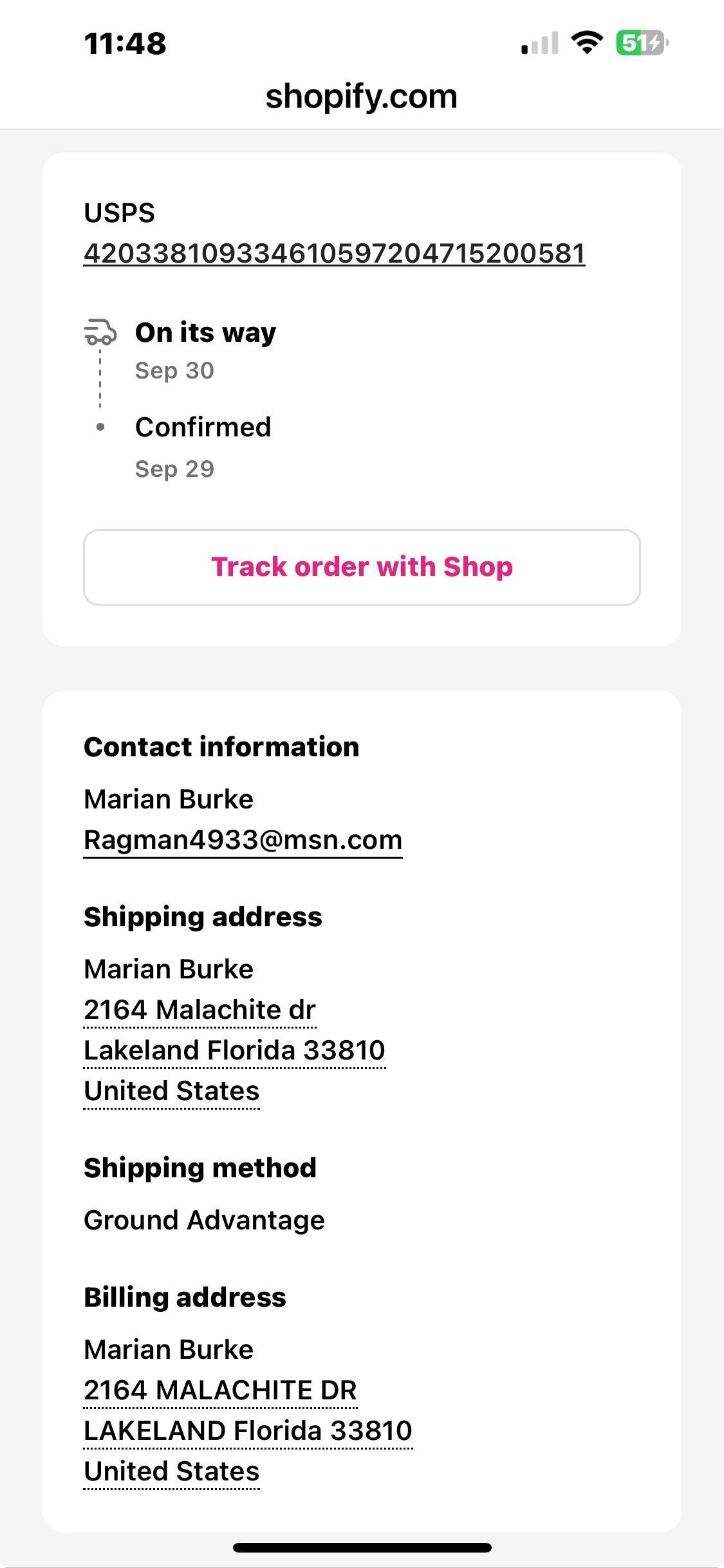Viewport: 724px width, 1568px height.
Task: Open billing street 2164 MALACHITE DR
Action: [220, 1390]
